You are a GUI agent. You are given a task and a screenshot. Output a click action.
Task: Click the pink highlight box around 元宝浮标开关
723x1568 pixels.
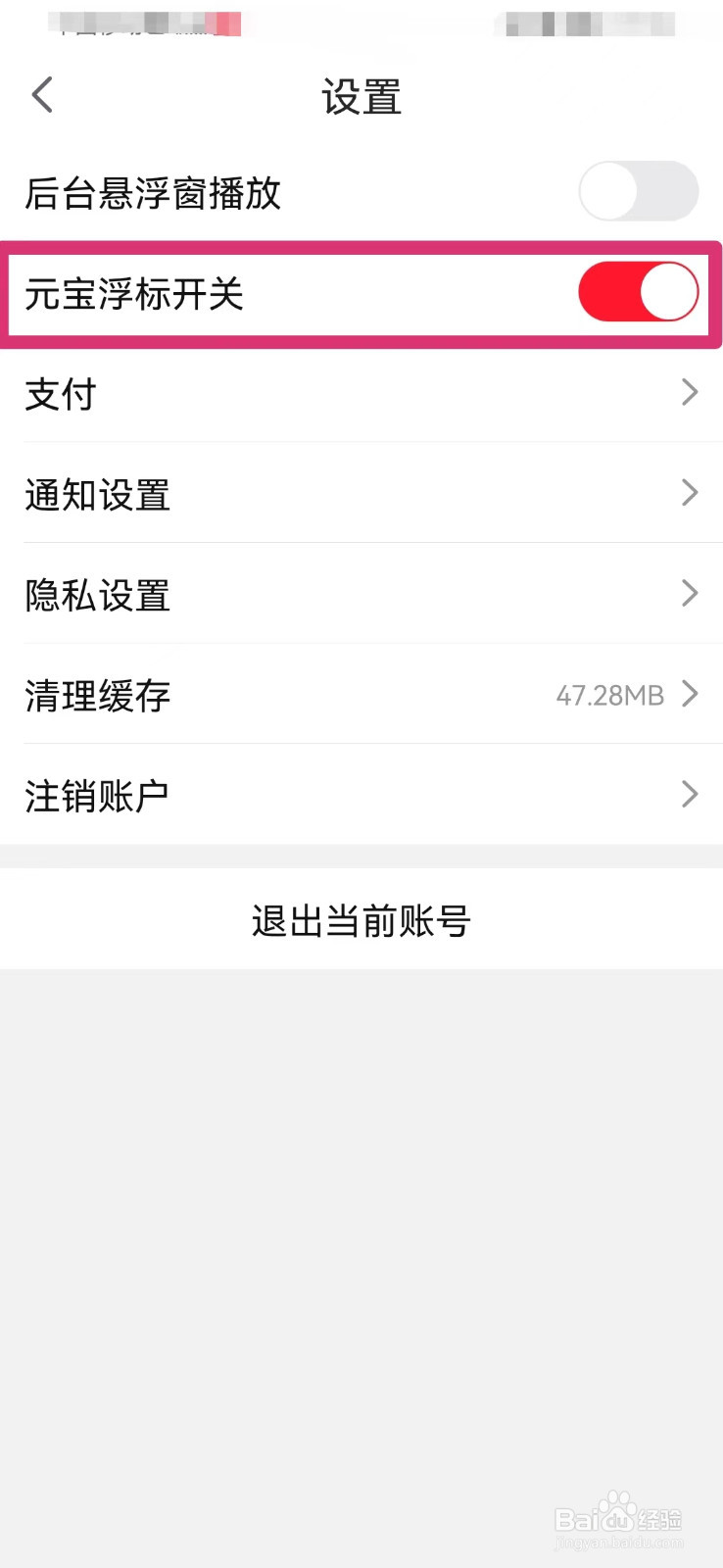pos(361,247)
